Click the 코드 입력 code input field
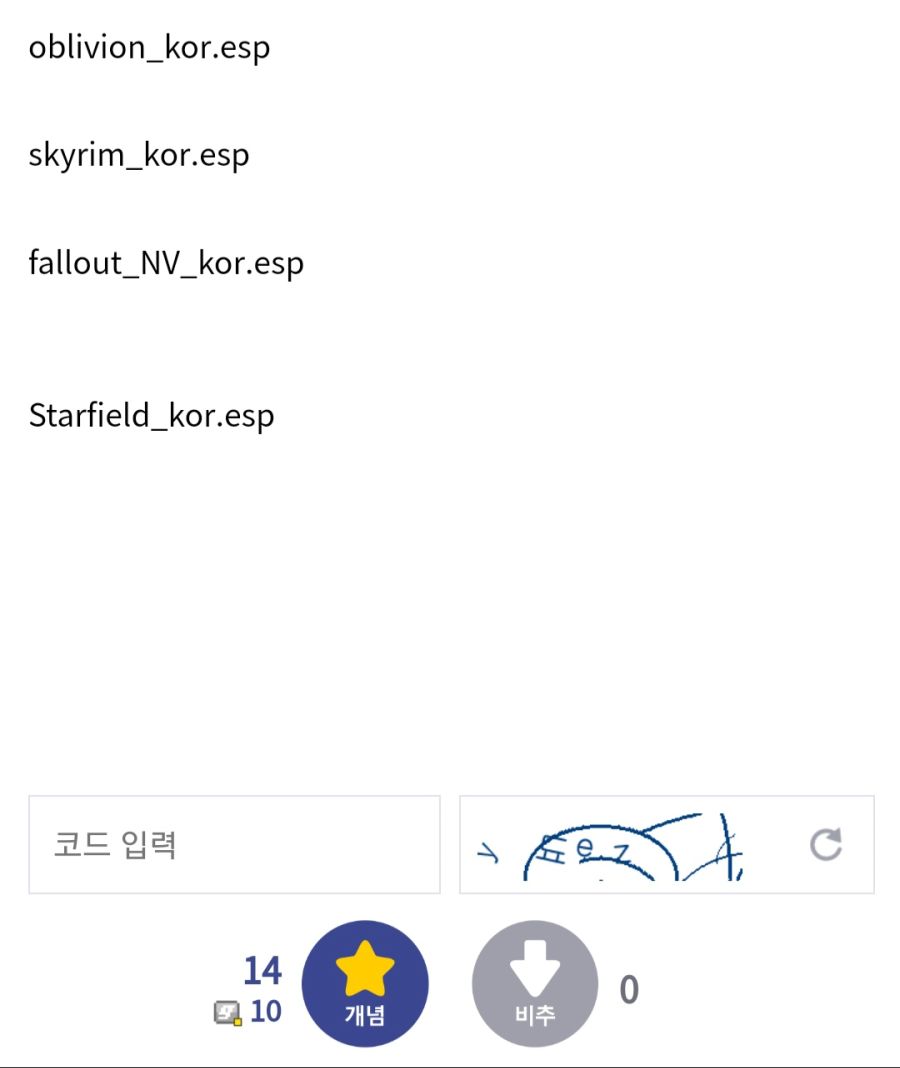900x1068 pixels. [x=235, y=843]
